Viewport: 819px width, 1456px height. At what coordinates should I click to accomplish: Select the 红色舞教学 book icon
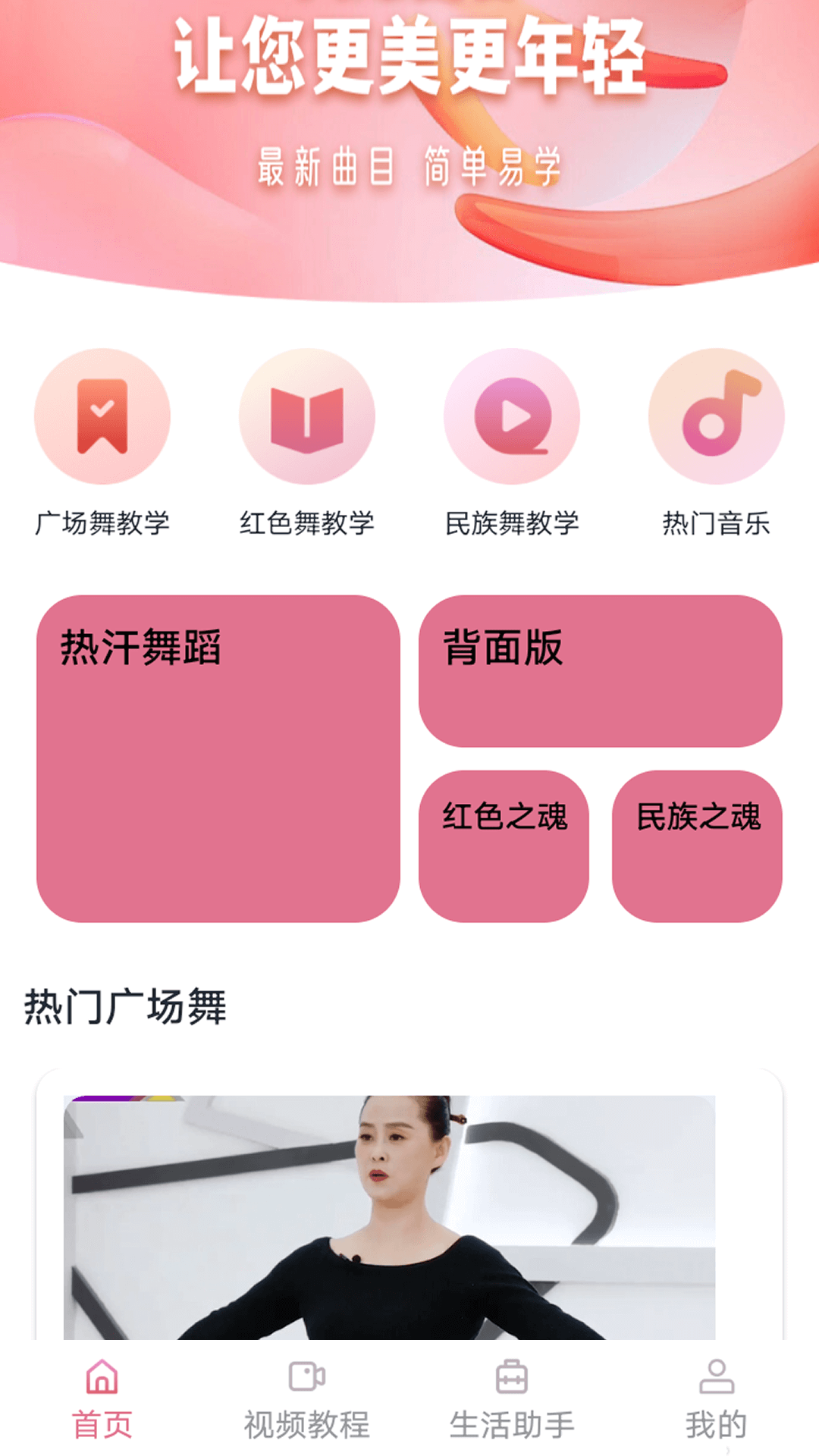(x=306, y=415)
